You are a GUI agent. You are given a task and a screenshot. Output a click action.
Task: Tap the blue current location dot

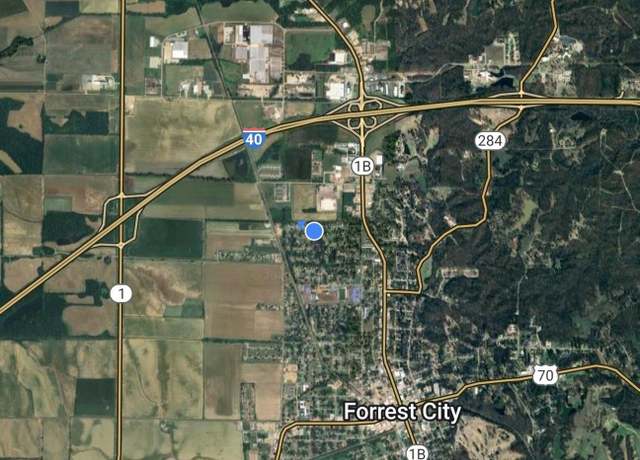[314, 231]
